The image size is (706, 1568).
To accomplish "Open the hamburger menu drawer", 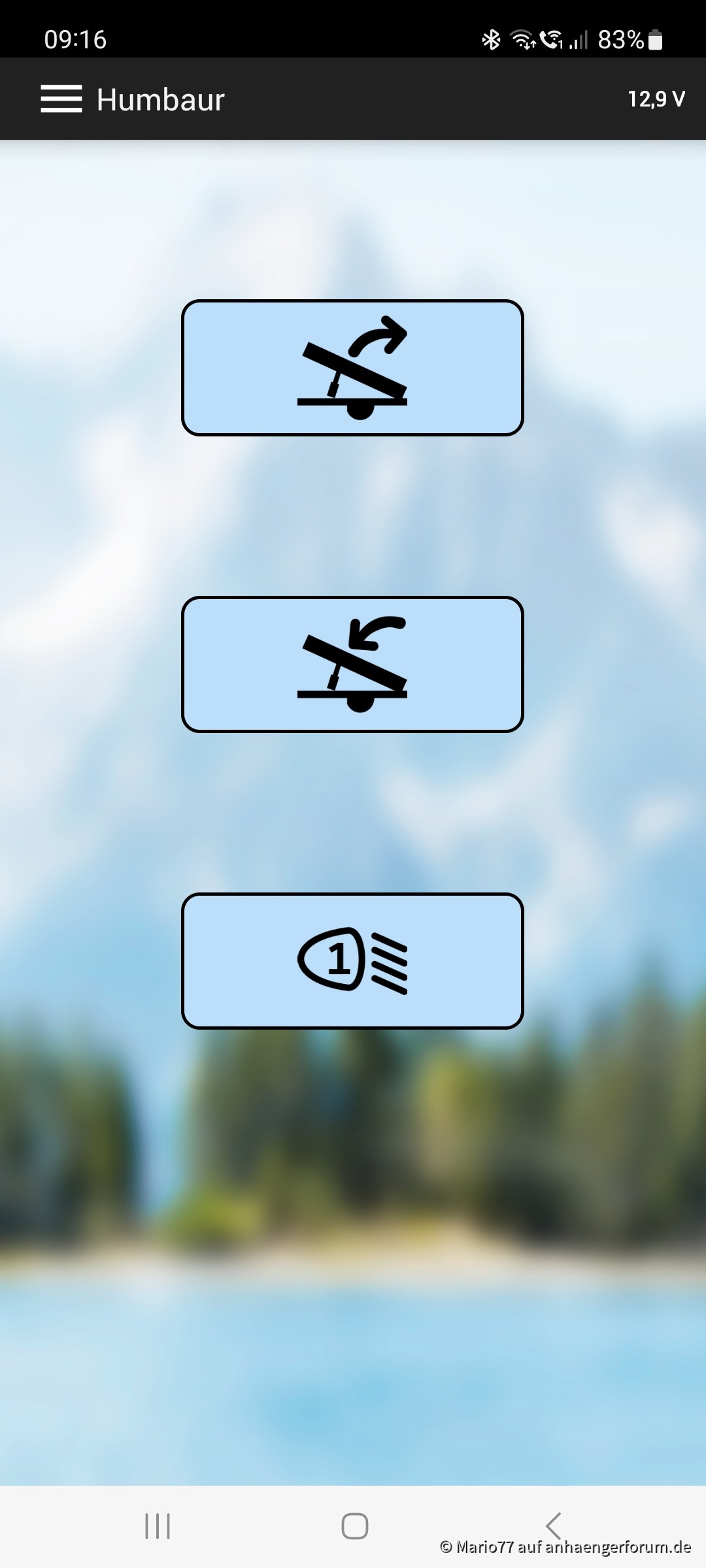I will pyautogui.click(x=61, y=99).
